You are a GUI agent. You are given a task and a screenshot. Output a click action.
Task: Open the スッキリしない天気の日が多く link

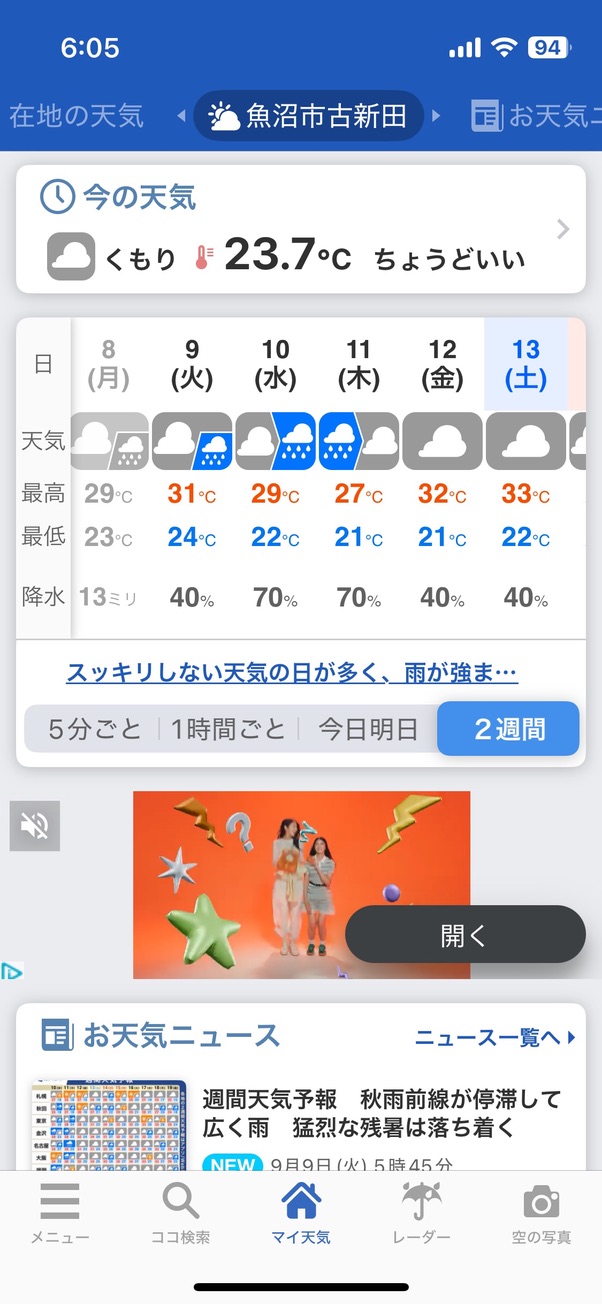click(292, 673)
